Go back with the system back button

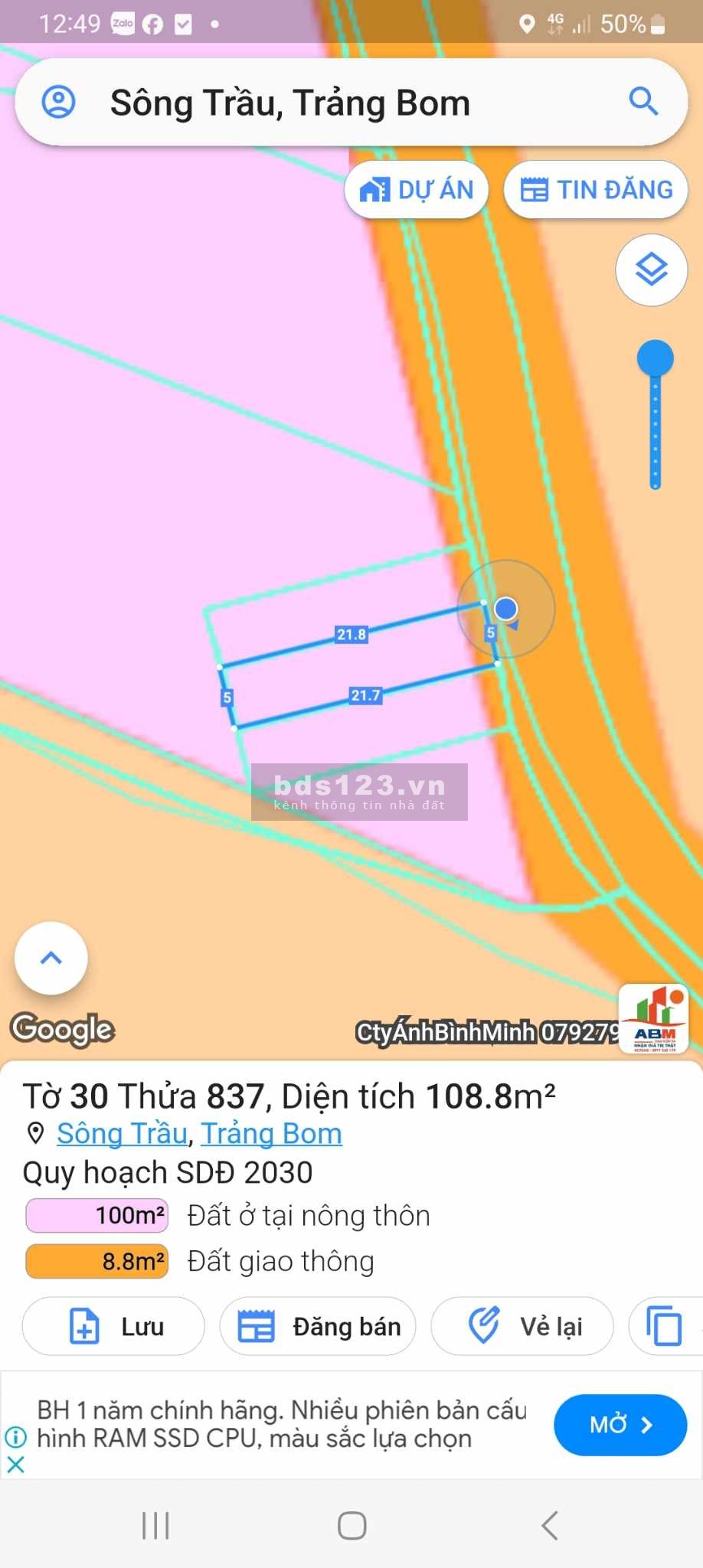549,1526
